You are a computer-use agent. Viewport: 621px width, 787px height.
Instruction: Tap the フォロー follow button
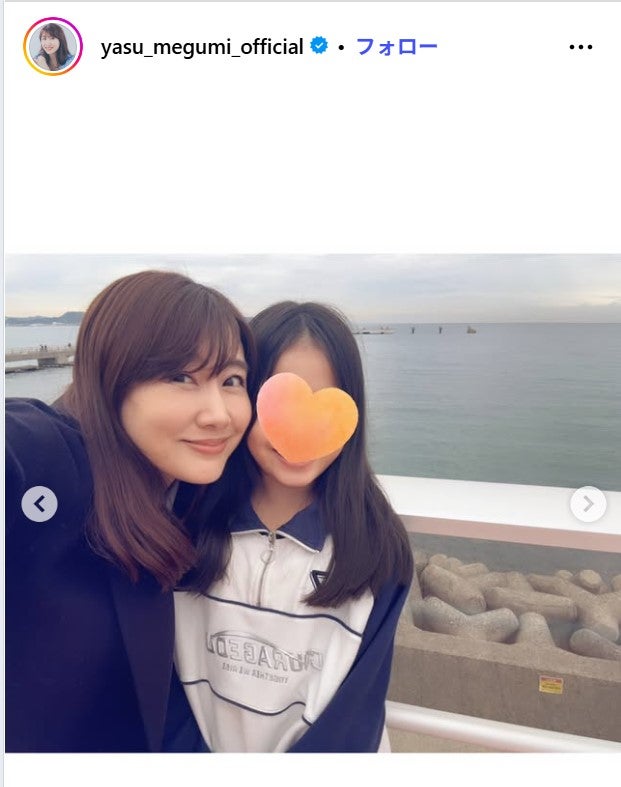397,47
